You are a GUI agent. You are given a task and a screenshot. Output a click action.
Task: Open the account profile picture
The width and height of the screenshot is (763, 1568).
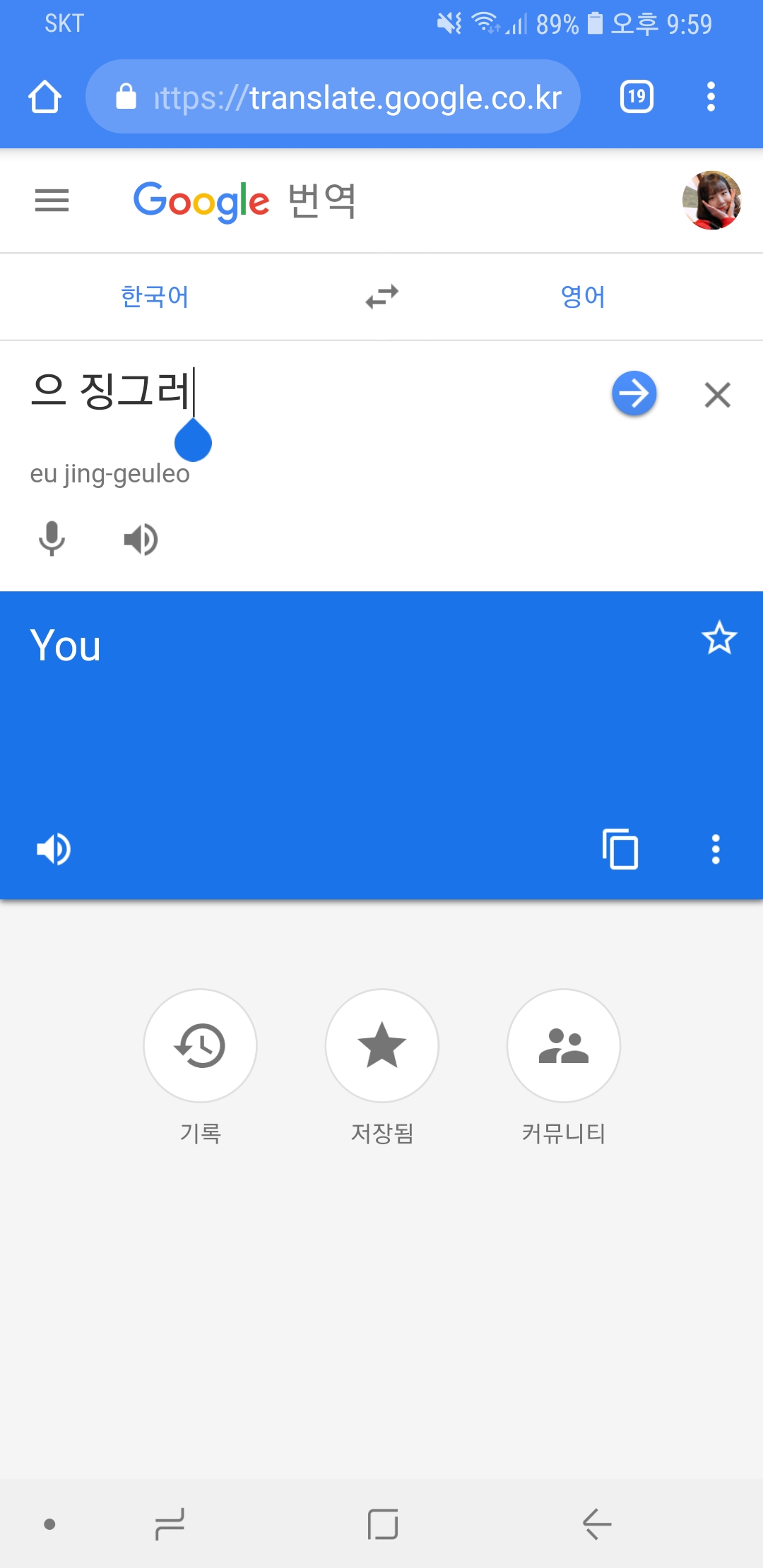[712, 201]
